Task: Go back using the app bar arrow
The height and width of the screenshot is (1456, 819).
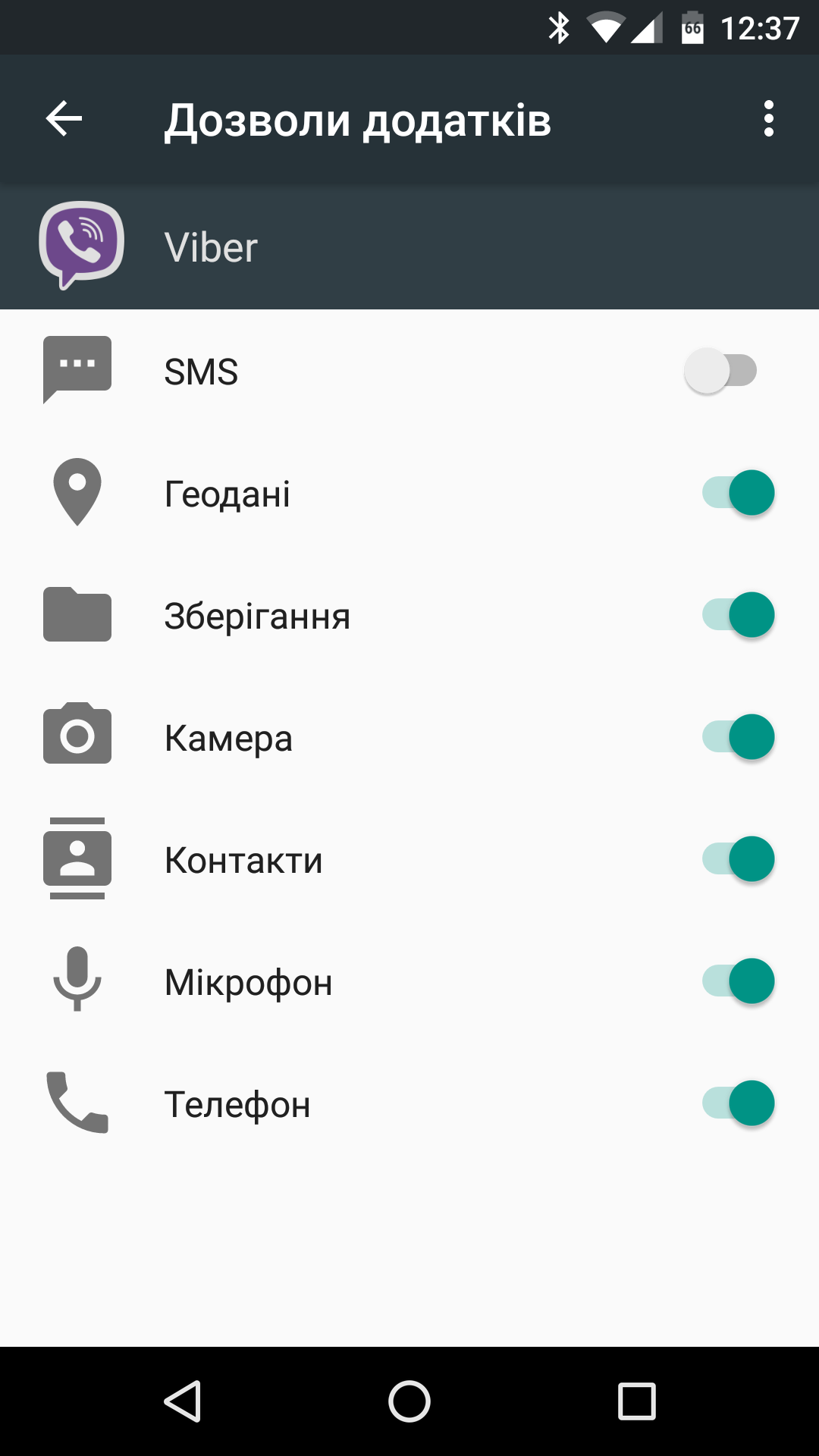Action: (x=64, y=119)
